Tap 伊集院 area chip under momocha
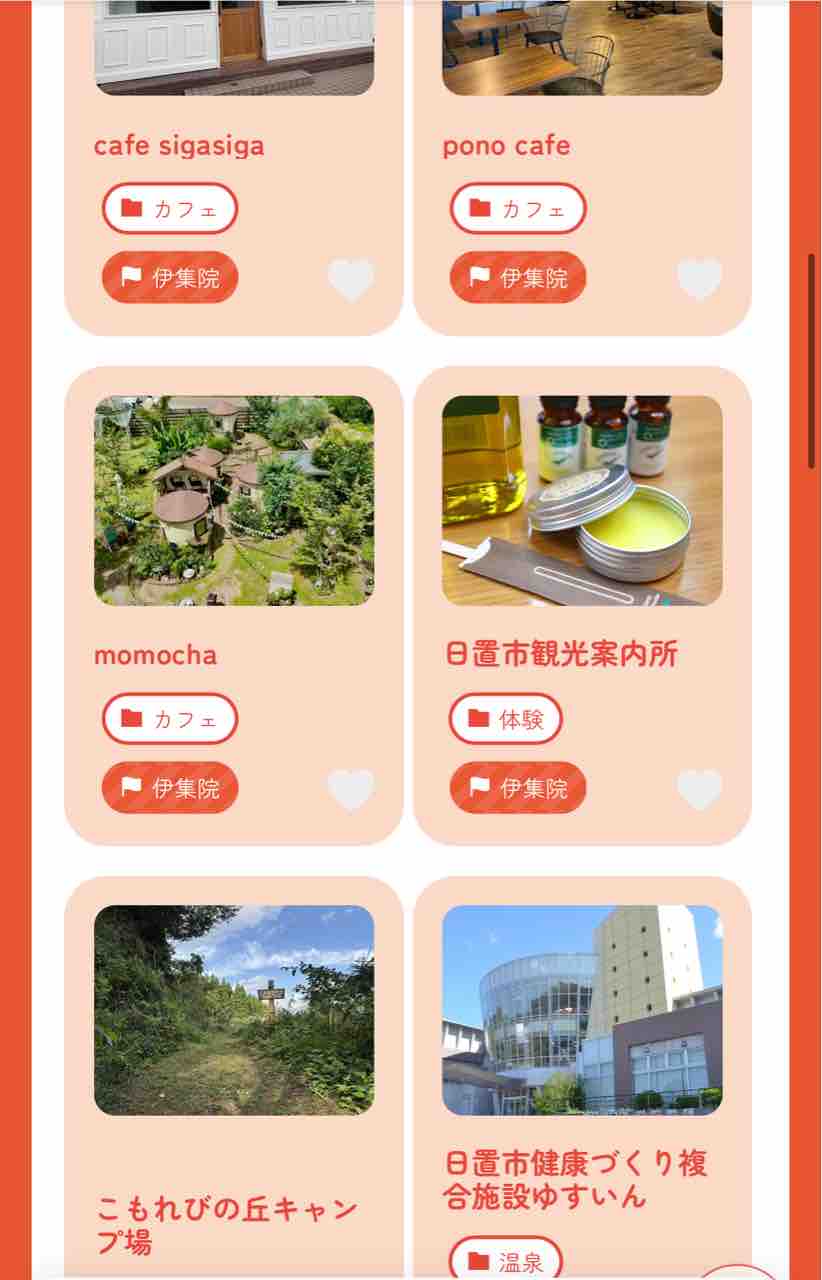This screenshot has height=1280, width=822. pos(170,788)
